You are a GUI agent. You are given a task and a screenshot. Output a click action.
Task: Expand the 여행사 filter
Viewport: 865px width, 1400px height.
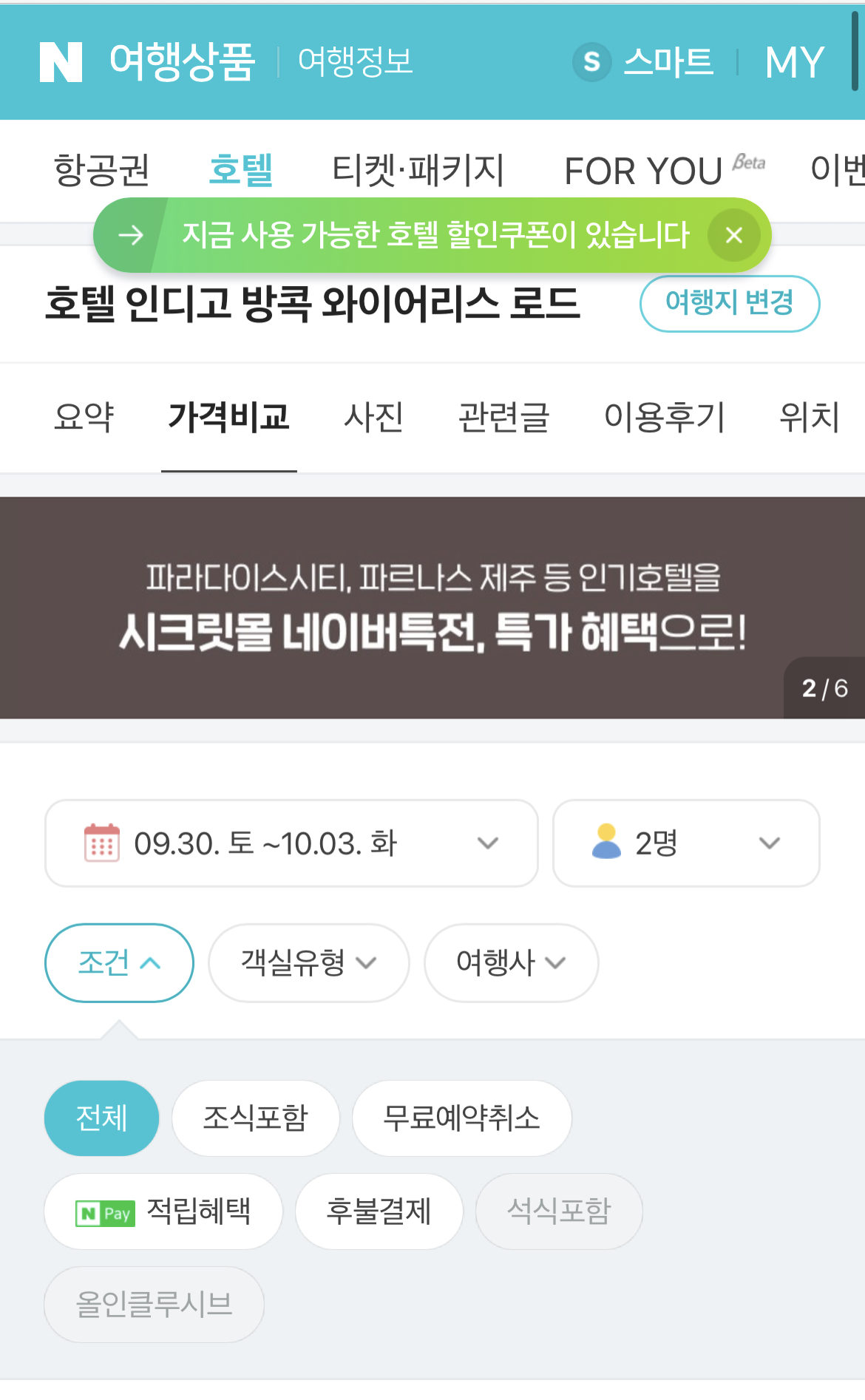[x=511, y=962]
